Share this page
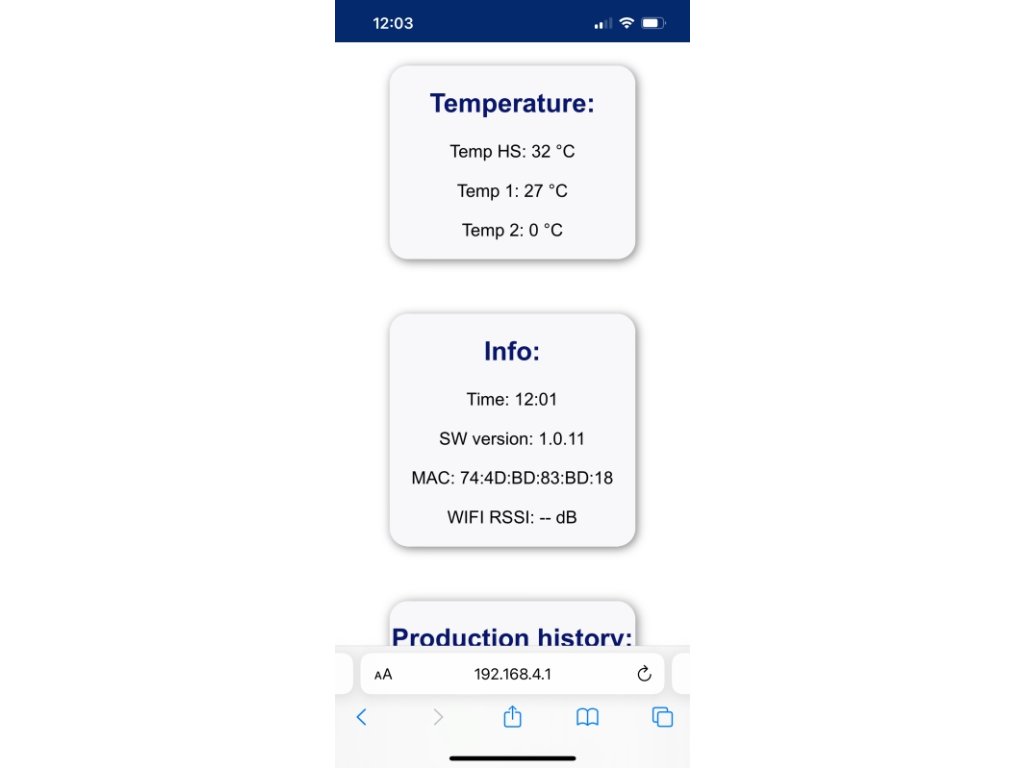The height and width of the screenshot is (768, 1024). [x=513, y=716]
